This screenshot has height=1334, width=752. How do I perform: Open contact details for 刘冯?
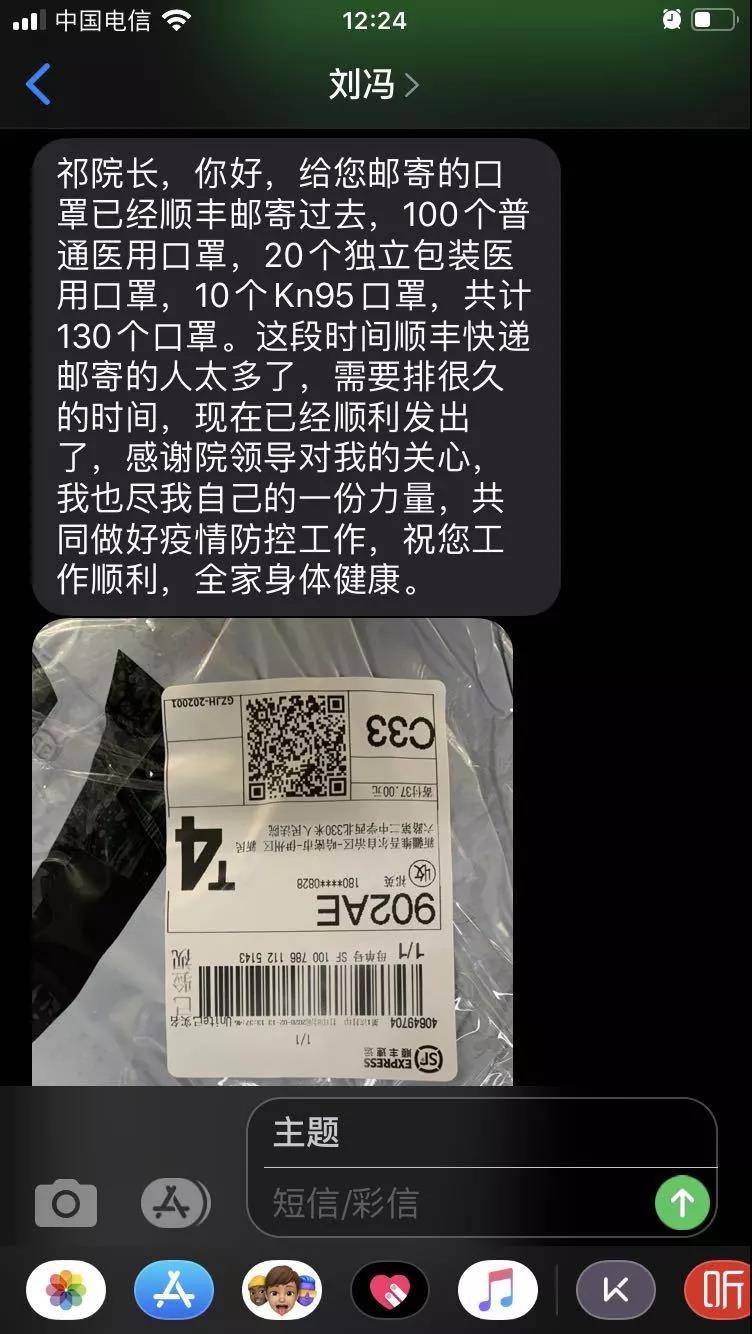[373, 85]
